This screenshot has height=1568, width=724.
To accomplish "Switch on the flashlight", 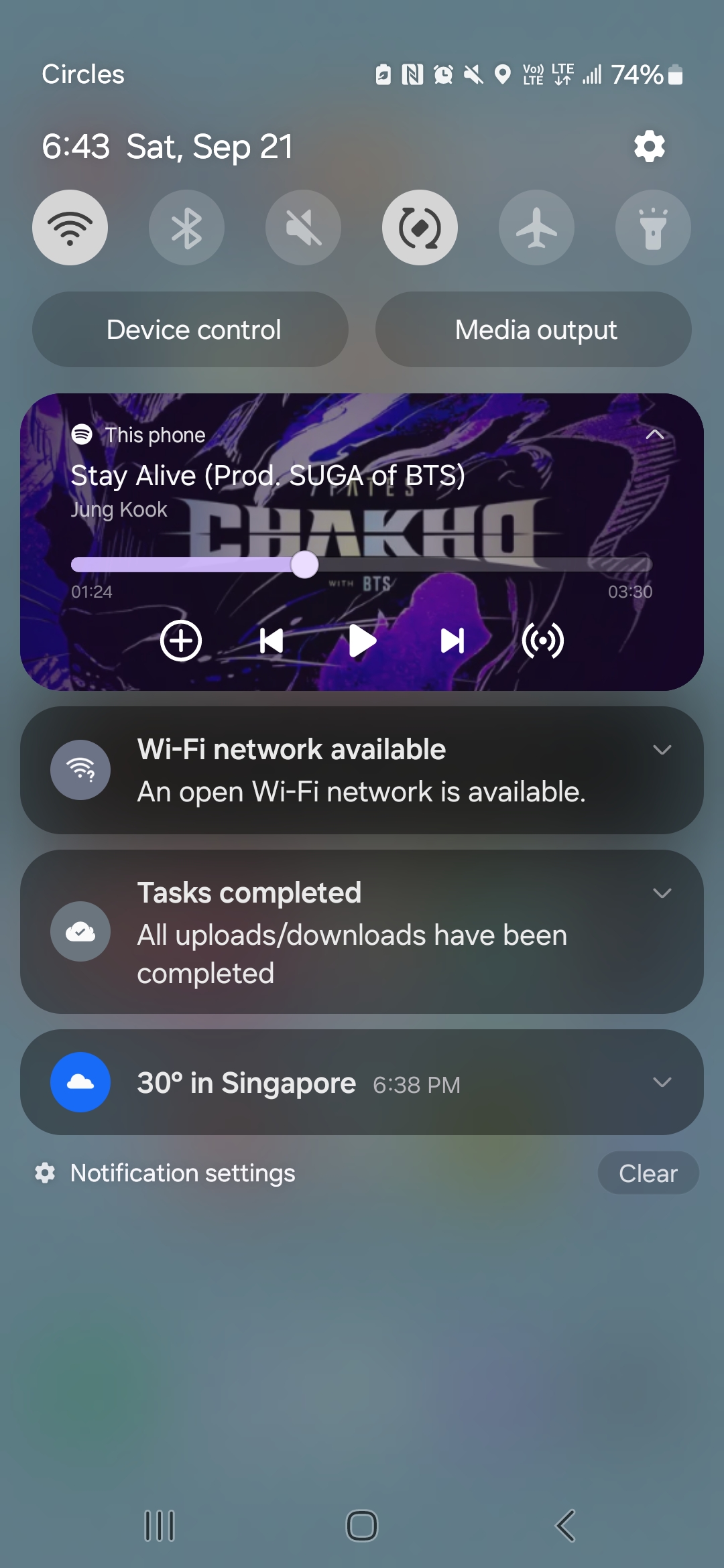I will pyautogui.click(x=653, y=228).
